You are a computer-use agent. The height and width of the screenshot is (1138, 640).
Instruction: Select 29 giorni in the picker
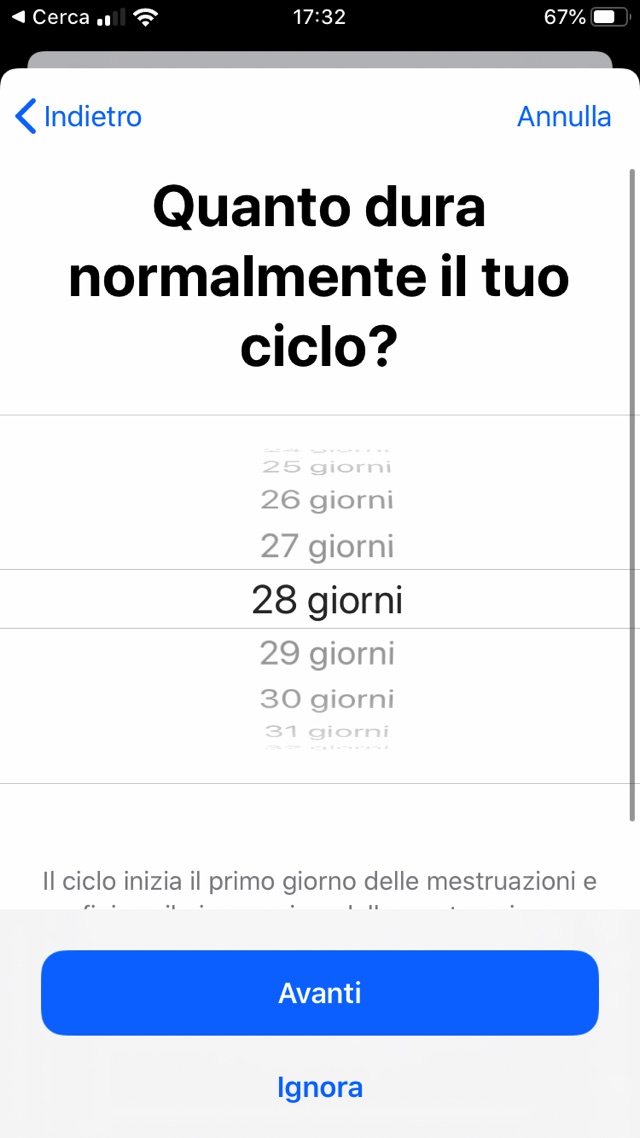(327, 654)
